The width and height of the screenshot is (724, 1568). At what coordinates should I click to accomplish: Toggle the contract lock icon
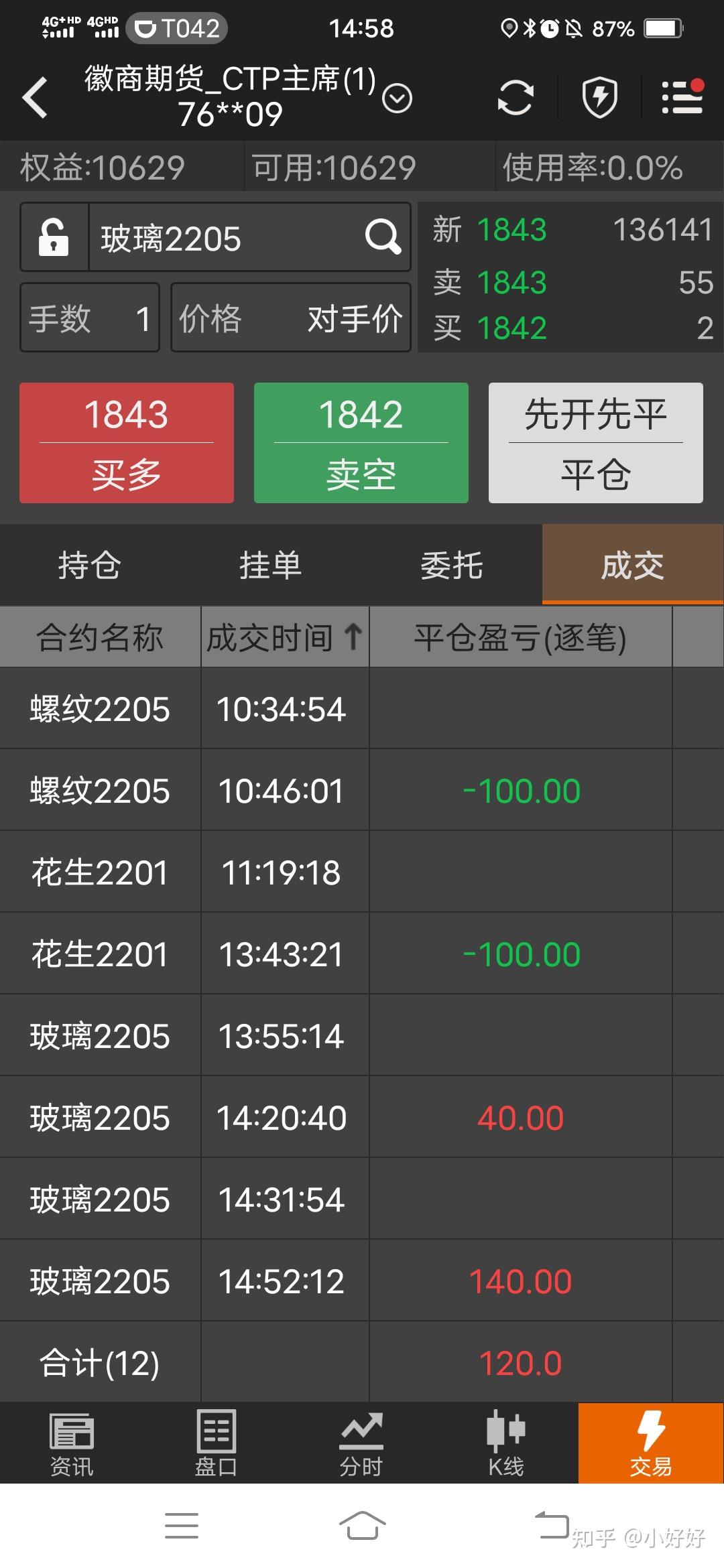point(54,237)
